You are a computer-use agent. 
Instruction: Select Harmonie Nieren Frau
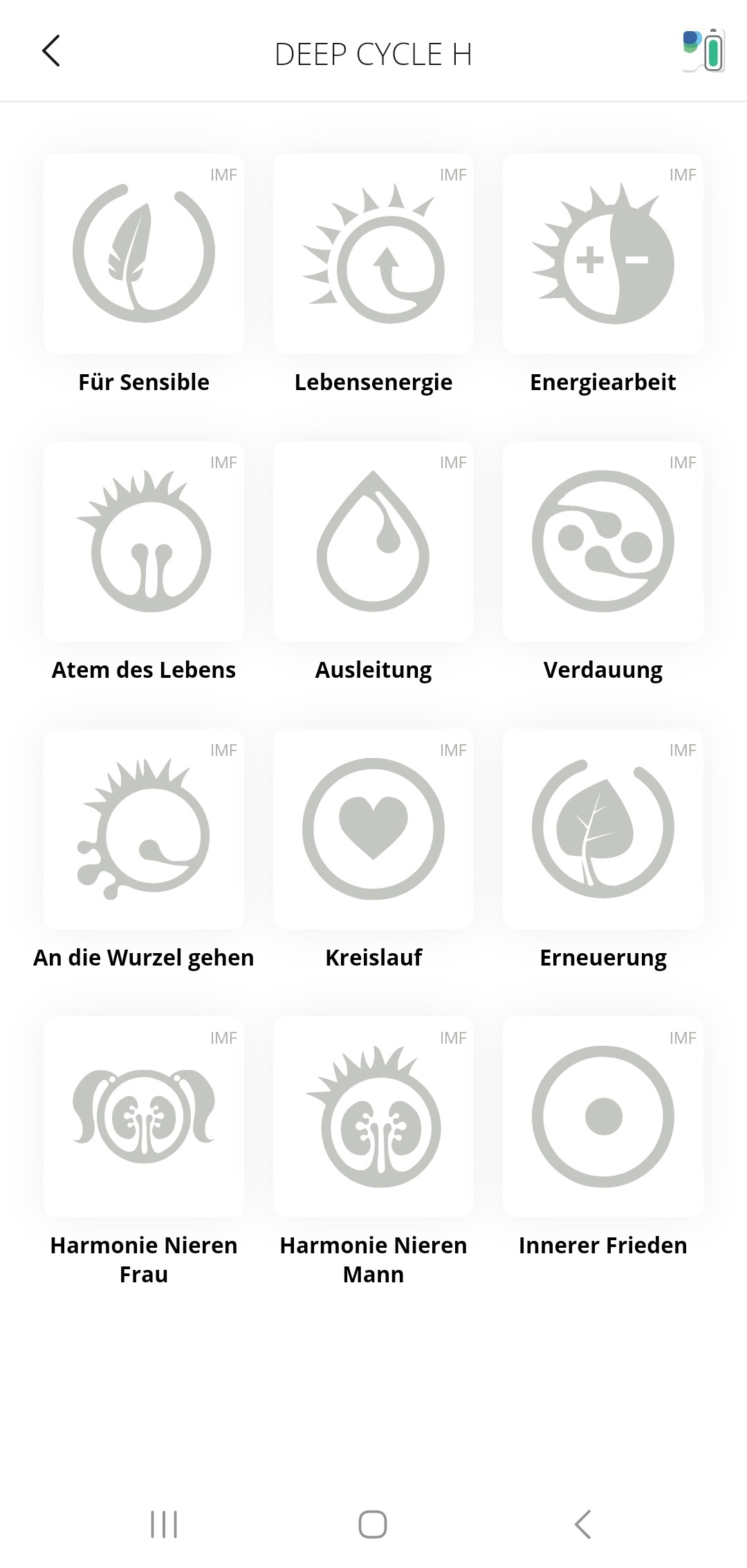pos(144,1117)
